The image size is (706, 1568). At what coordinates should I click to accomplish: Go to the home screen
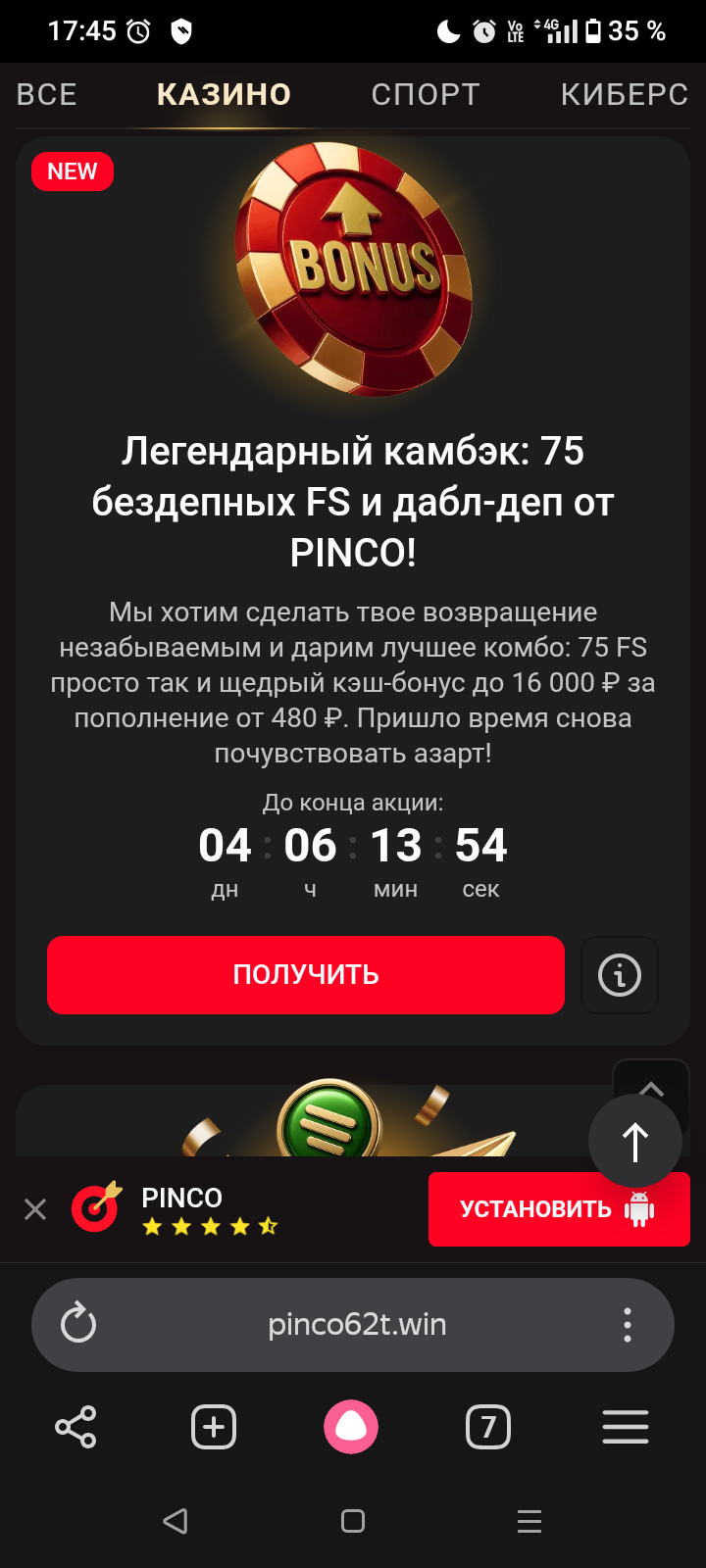tap(353, 1521)
